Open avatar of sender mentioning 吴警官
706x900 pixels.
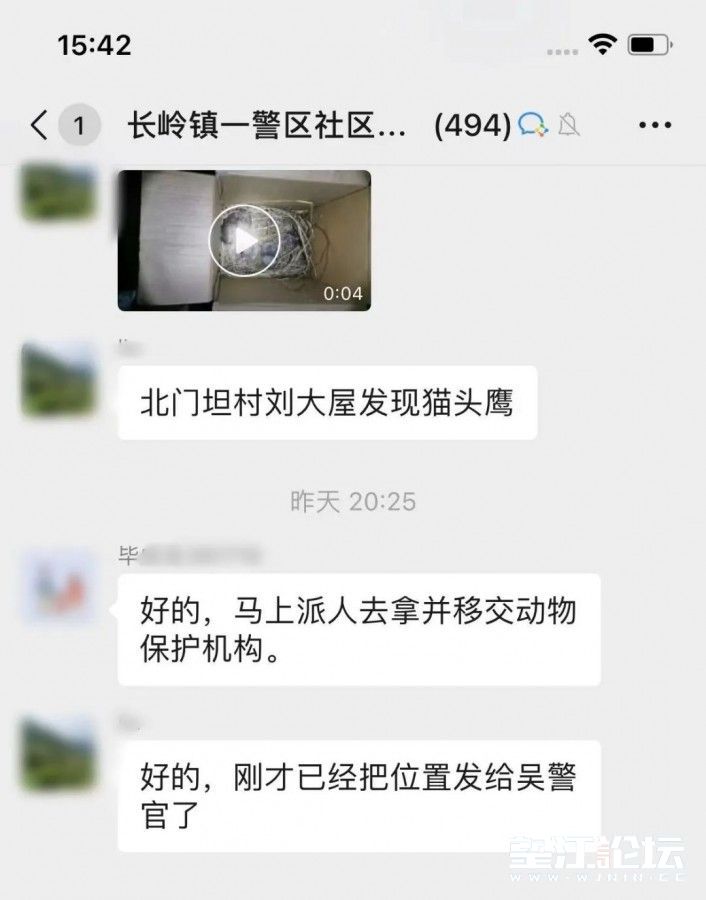click(59, 752)
